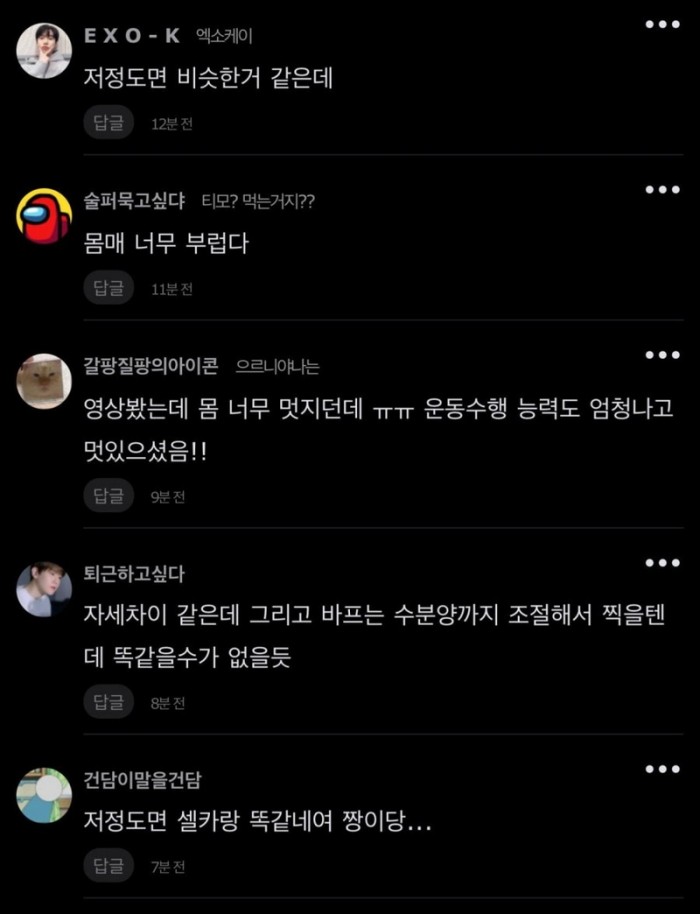Reply to 갈팡질팡의아이콘's comment
Screen dimensions: 700x914
coord(109,496)
